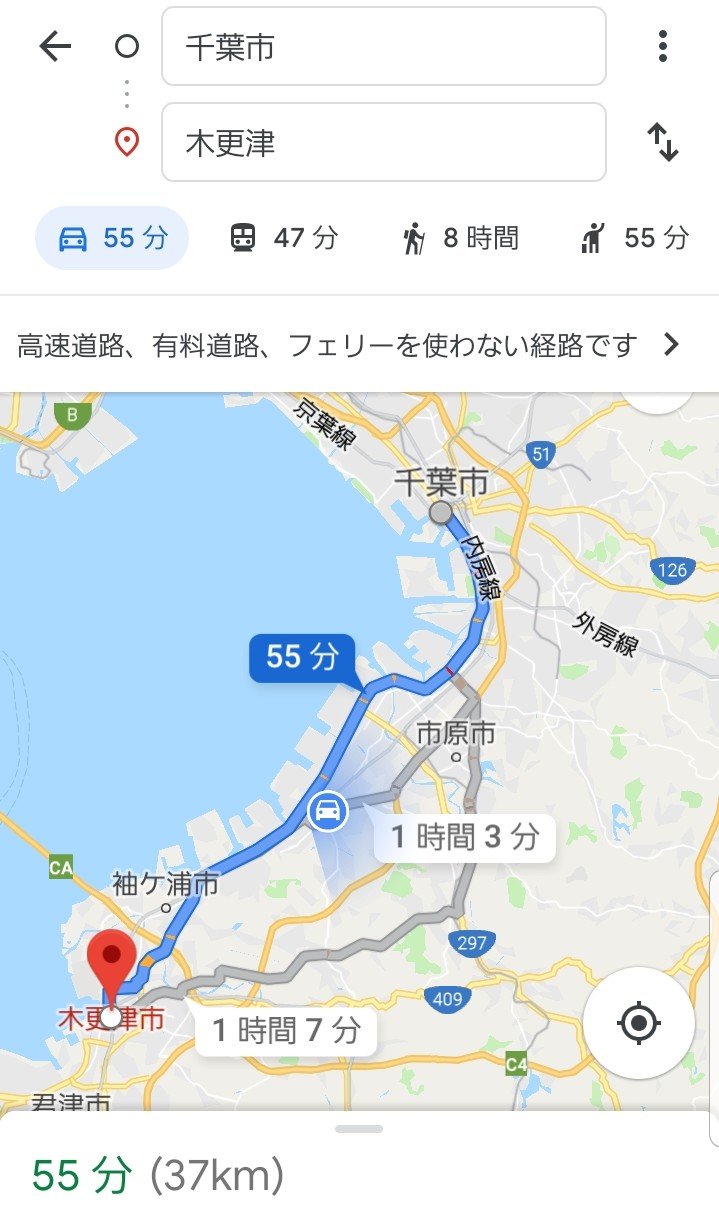Go back using the arrow icon
Image resolution: width=719 pixels, height=1219 pixels.
(55, 47)
